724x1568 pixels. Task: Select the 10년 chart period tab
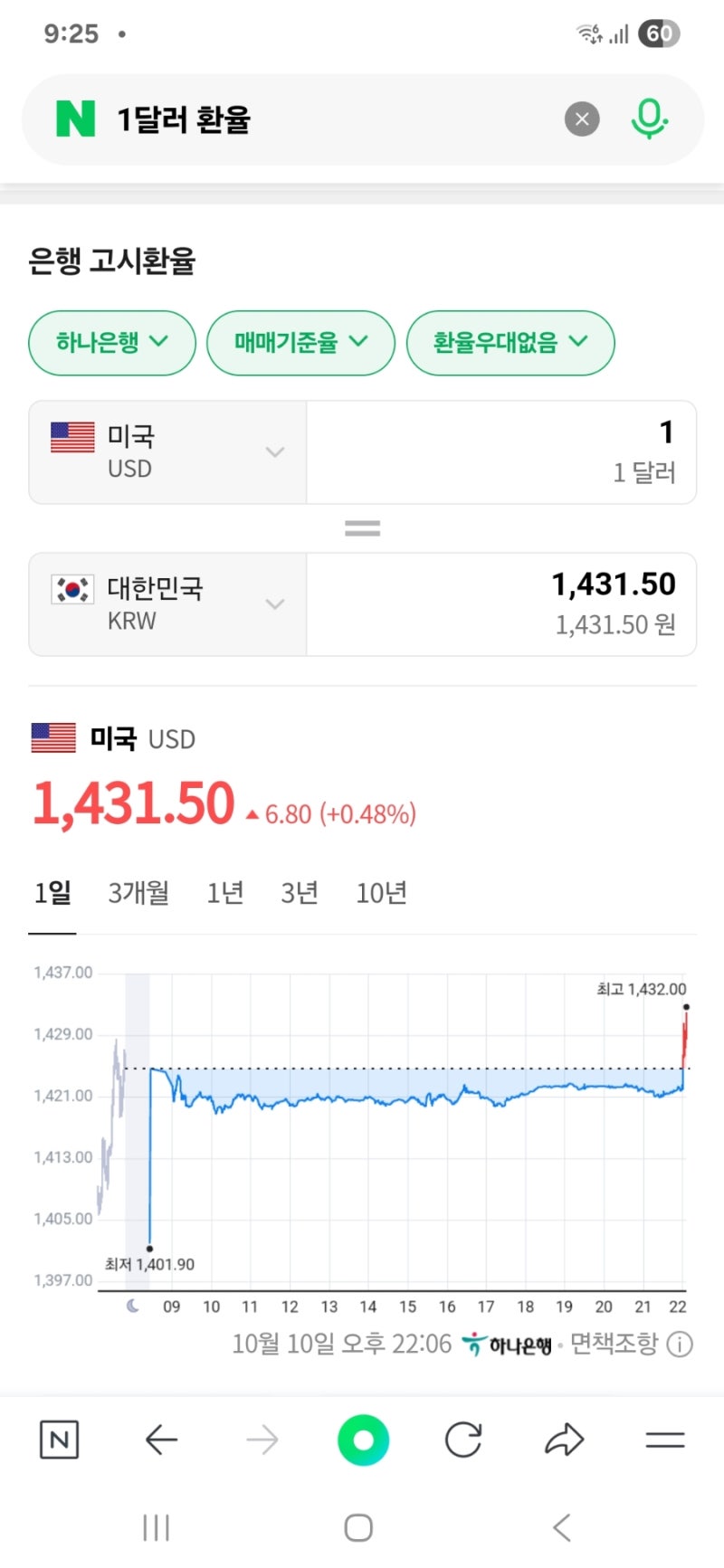[x=380, y=893]
